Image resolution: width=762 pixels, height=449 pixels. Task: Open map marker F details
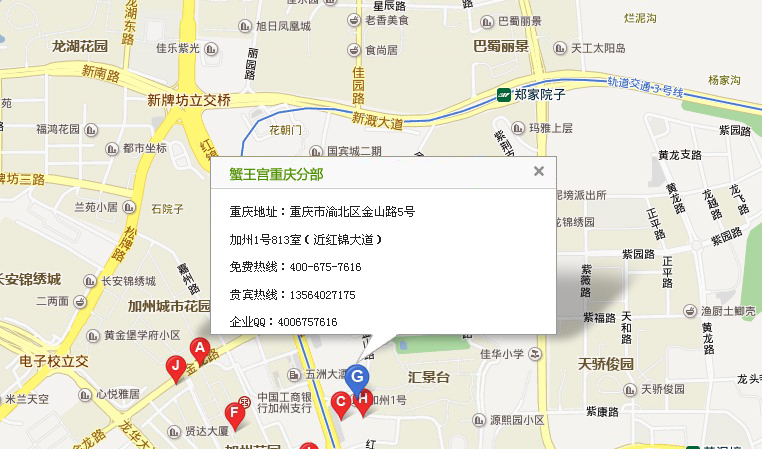pos(234,412)
